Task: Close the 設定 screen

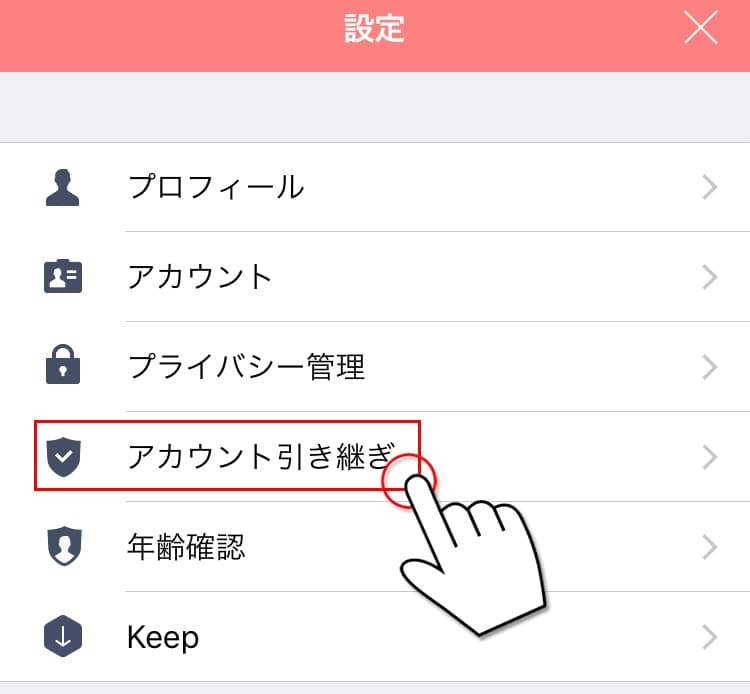Action: pyautogui.click(x=700, y=29)
